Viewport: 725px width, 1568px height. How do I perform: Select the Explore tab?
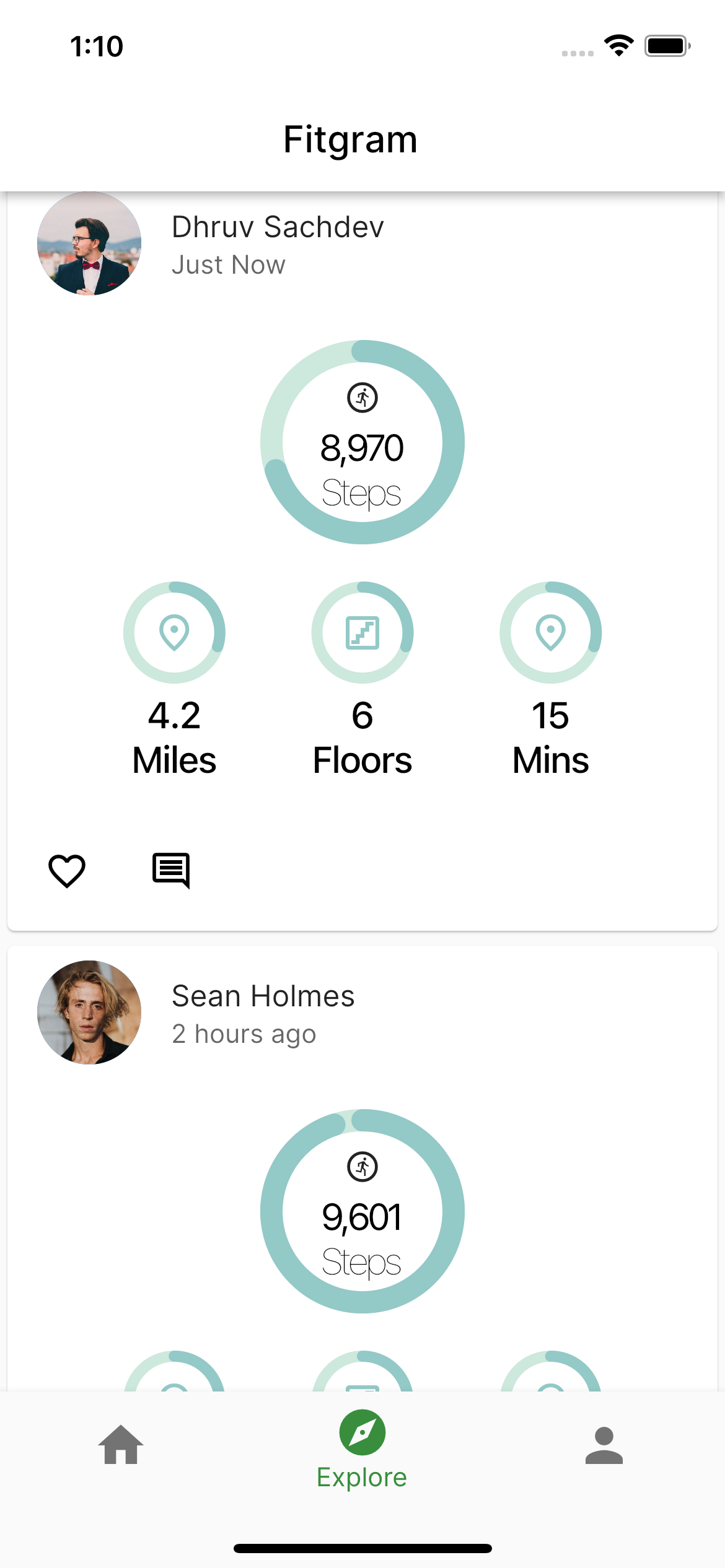[x=362, y=1450]
